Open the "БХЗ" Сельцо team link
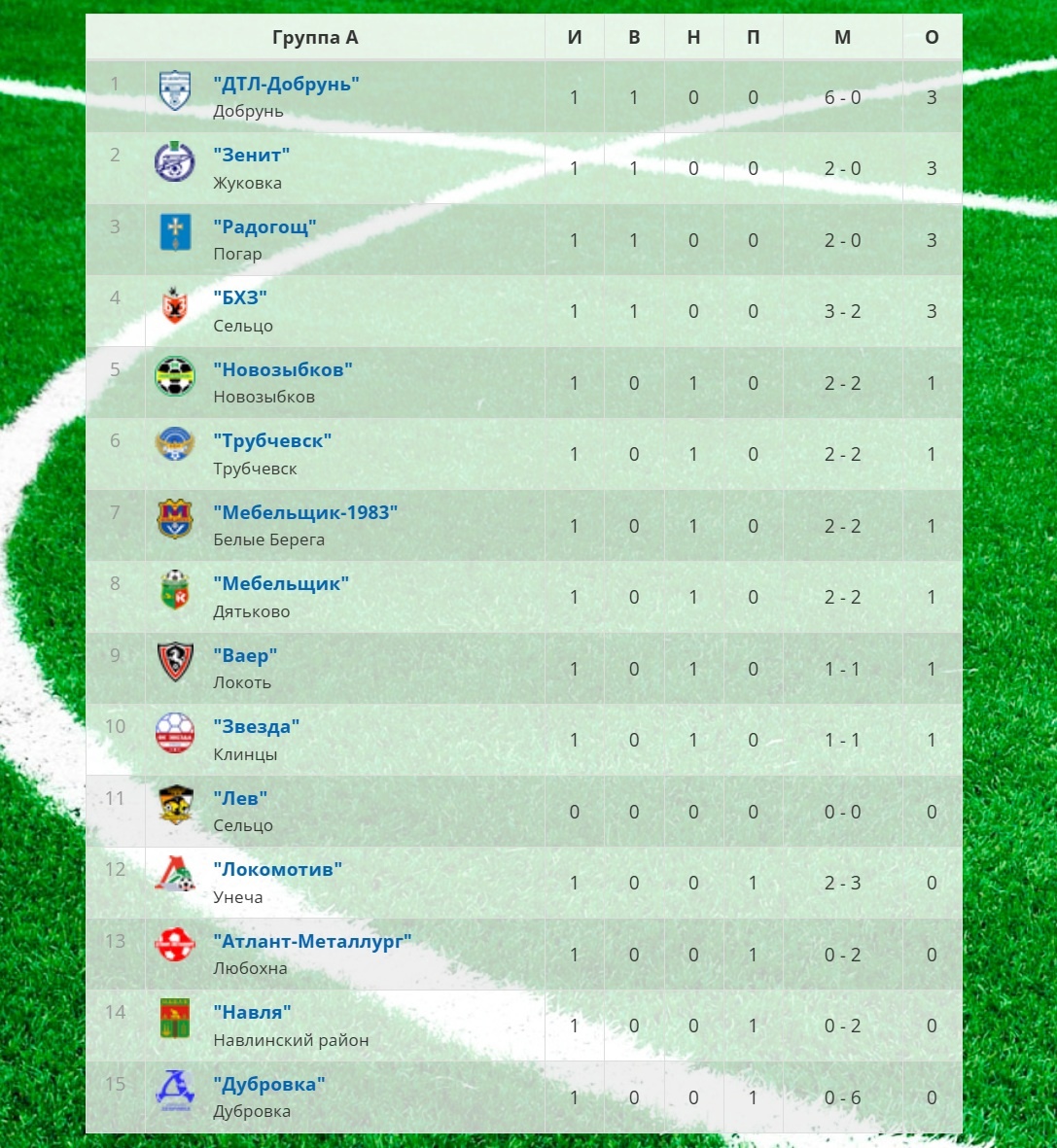Screen dimensions: 1057x1148 [239, 297]
